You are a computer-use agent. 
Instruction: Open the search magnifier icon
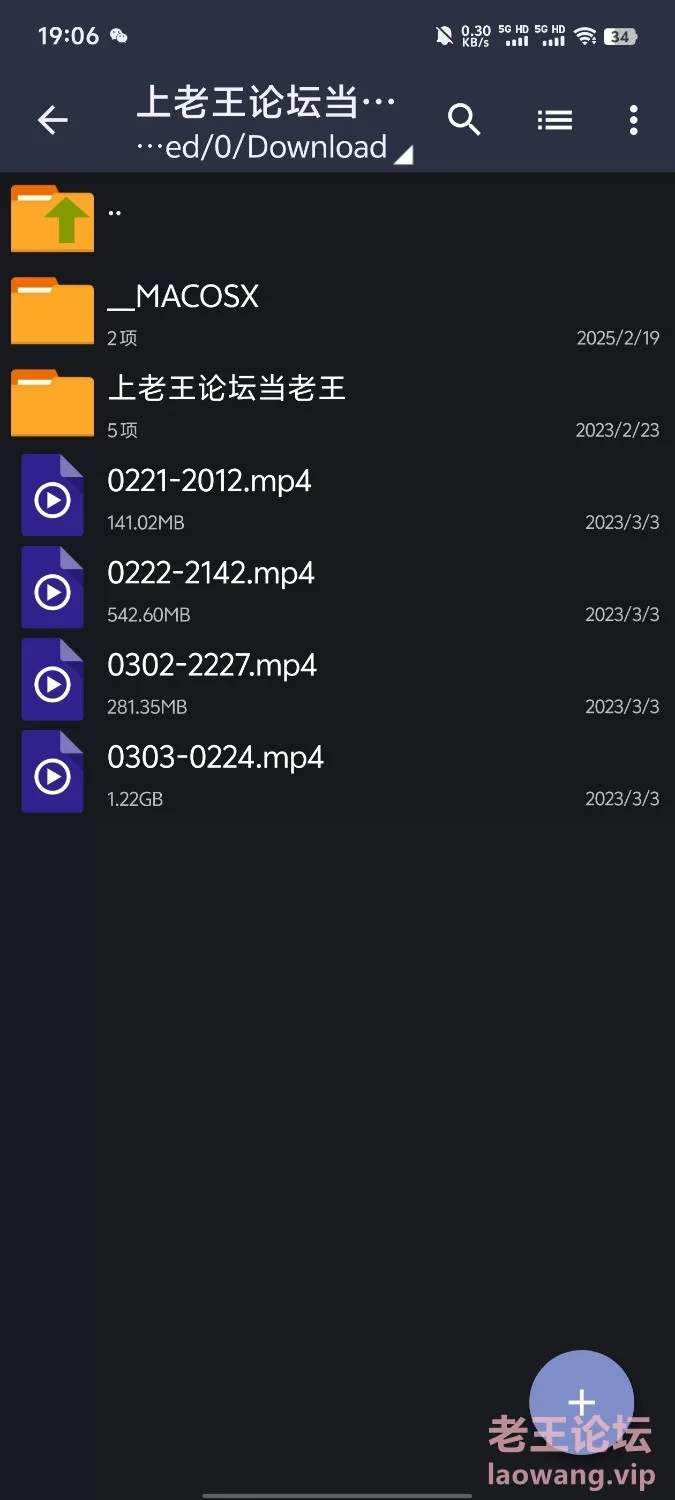coord(464,120)
